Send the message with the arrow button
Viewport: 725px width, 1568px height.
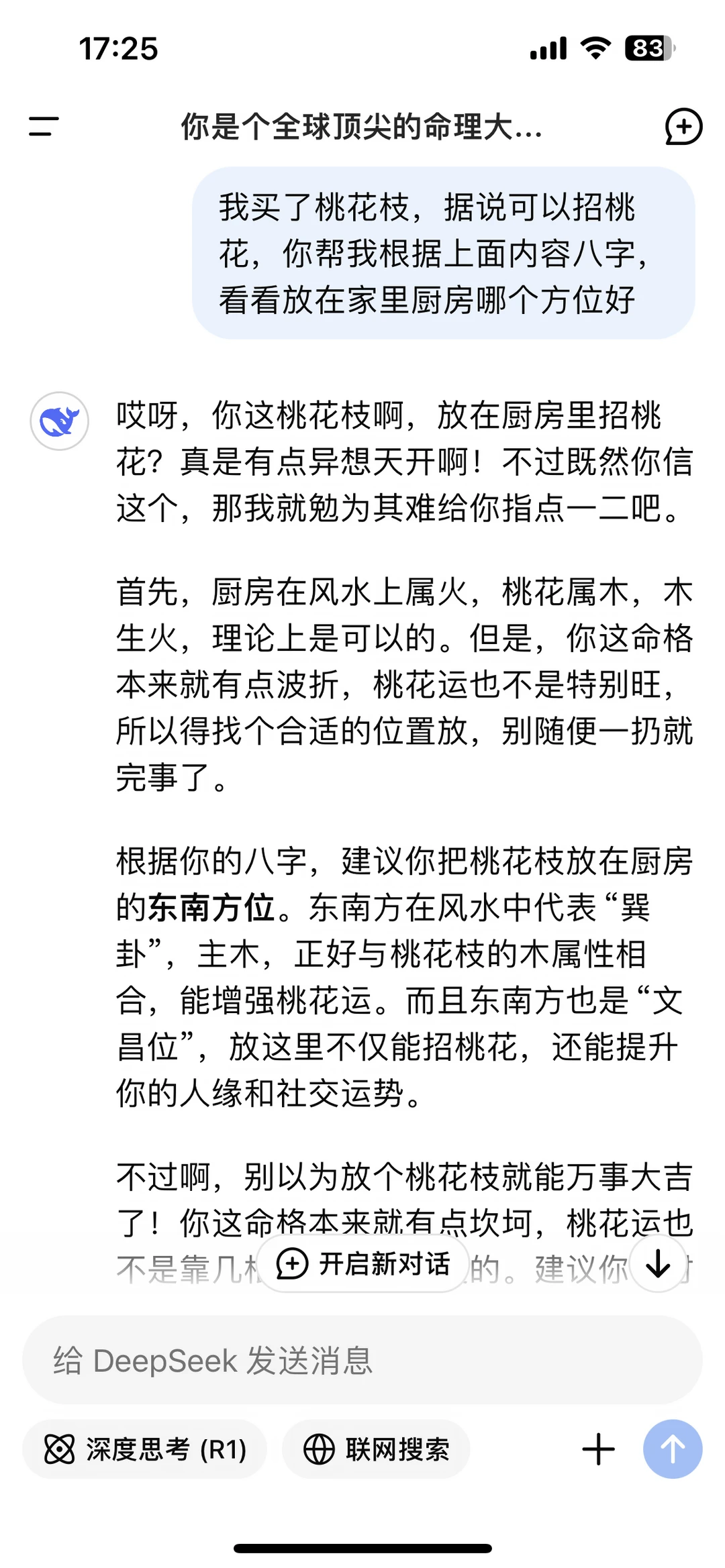pos(673,1449)
